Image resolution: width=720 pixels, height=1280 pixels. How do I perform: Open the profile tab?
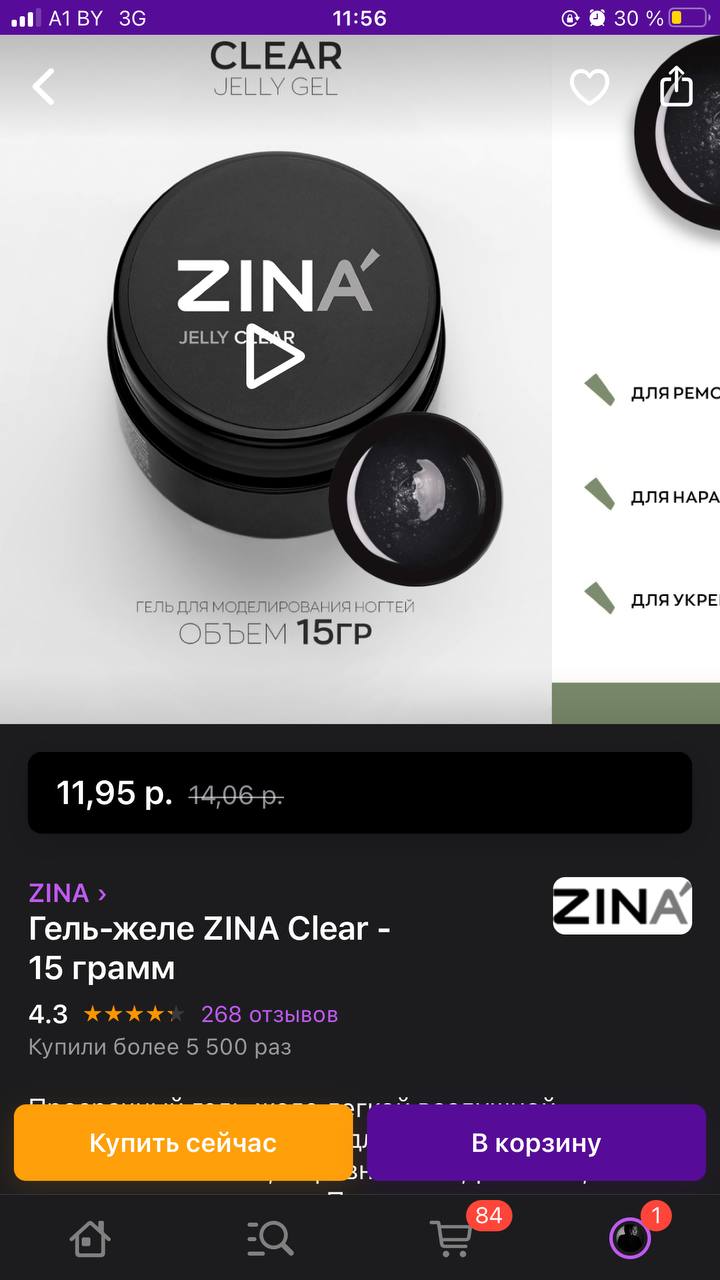(x=631, y=1238)
